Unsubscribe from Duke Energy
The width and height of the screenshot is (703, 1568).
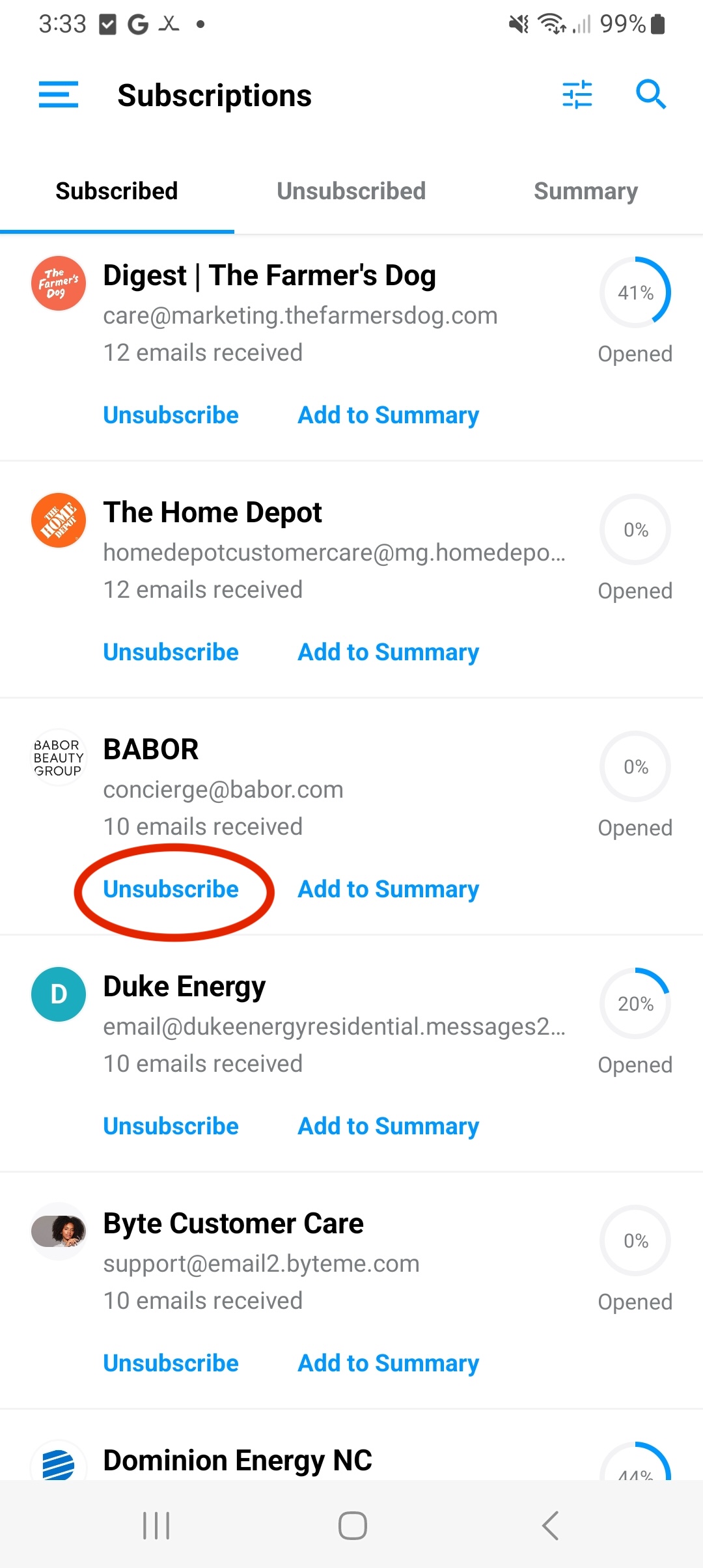coord(171,1126)
